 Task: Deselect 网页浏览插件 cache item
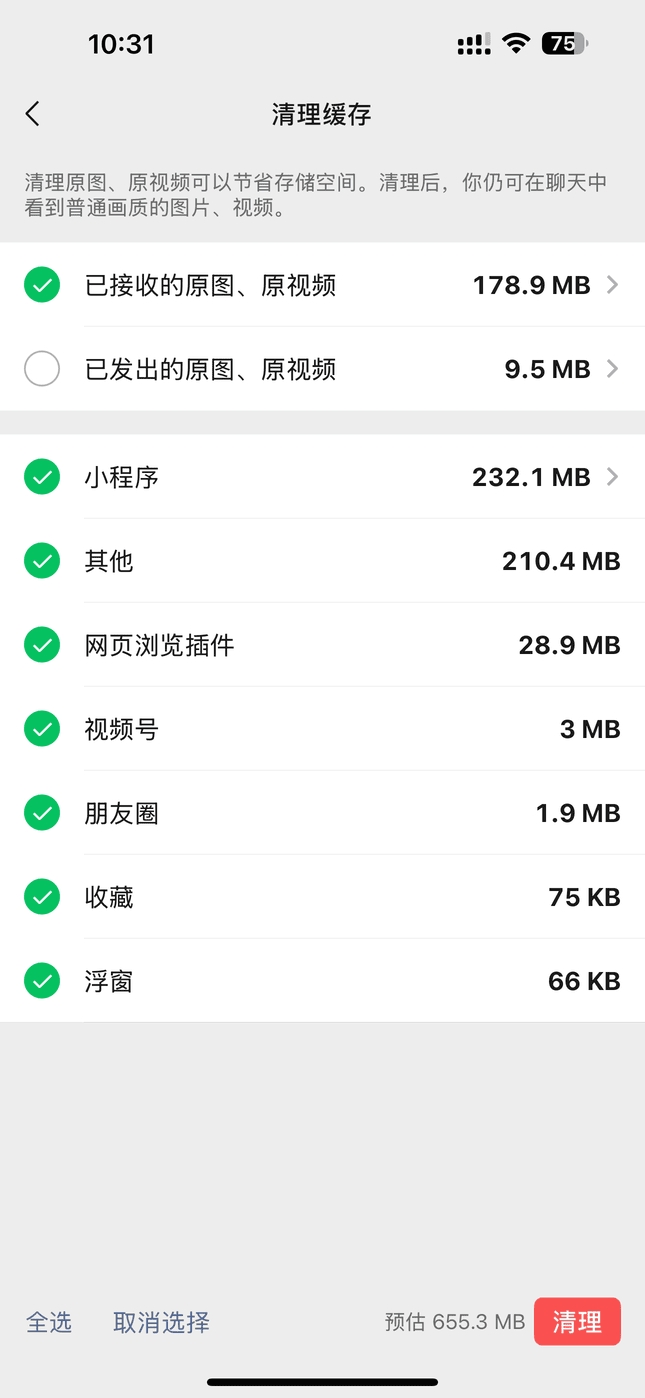point(42,645)
